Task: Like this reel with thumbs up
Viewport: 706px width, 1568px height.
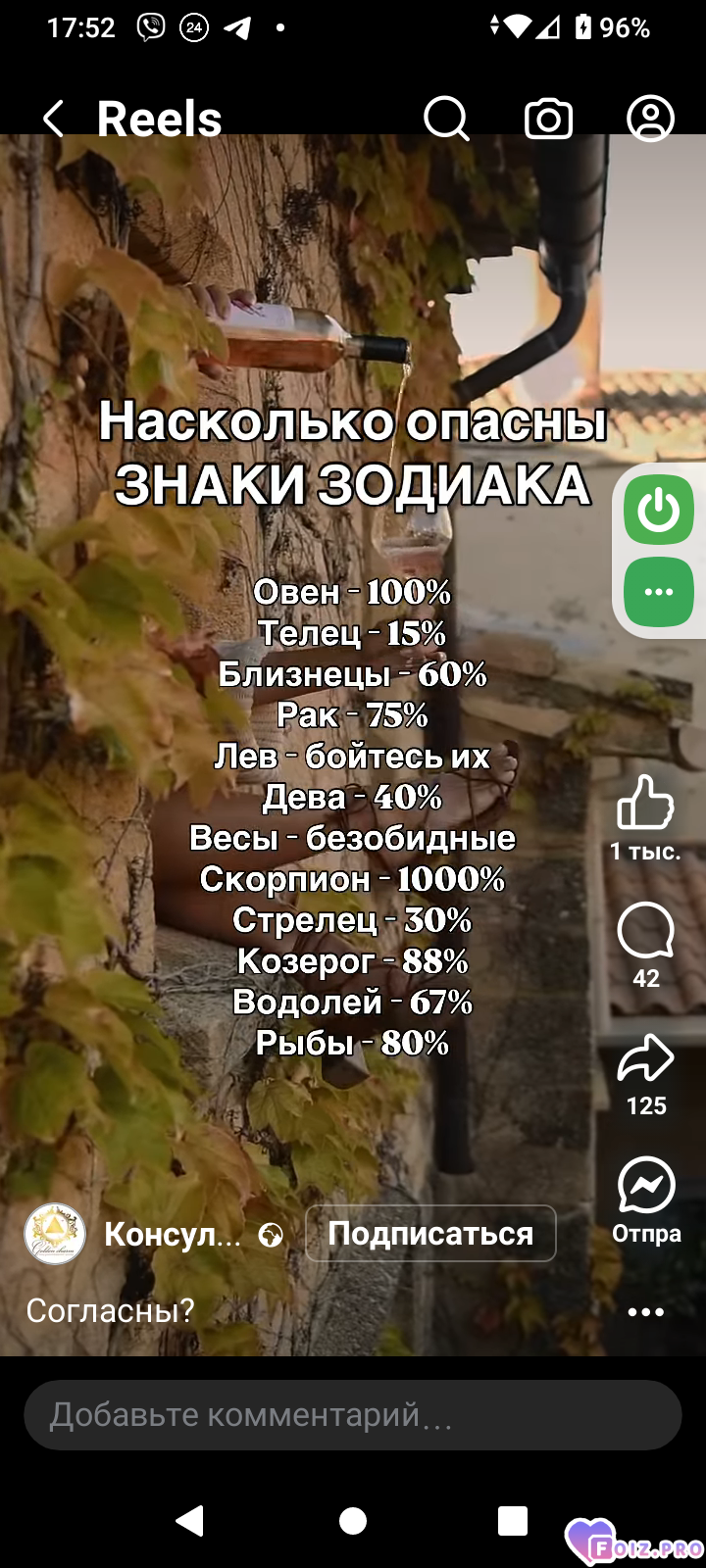Action: coord(645,804)
